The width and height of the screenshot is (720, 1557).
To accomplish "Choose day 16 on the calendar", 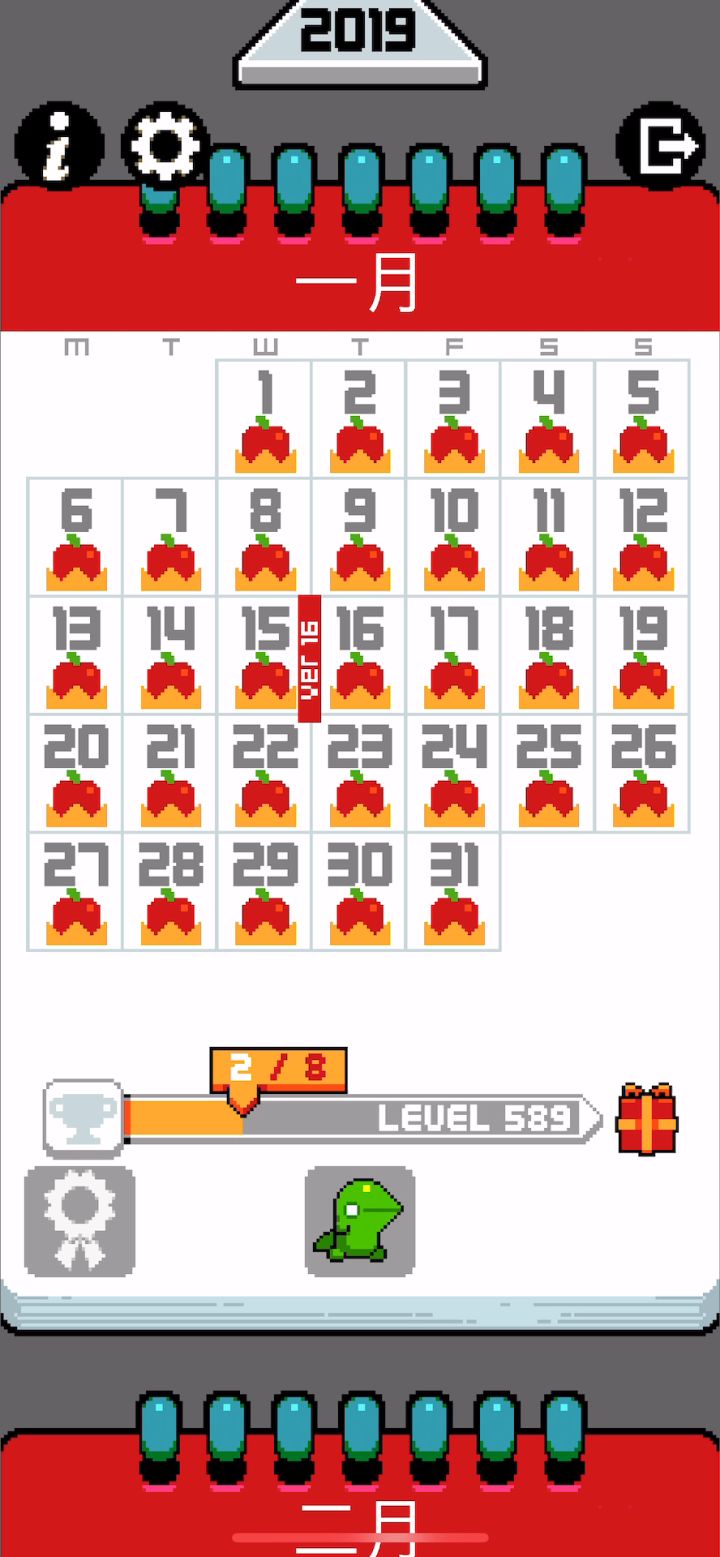I will click(359, 655).
